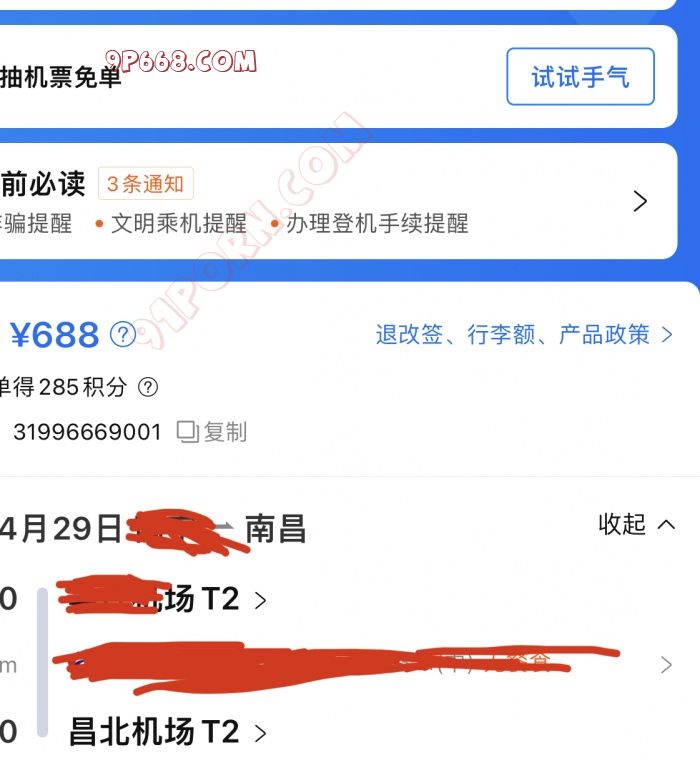Open 退改签、行李额、产品政策 link
The height and width of the screenshot is (760, 700).
pos(523,335)
